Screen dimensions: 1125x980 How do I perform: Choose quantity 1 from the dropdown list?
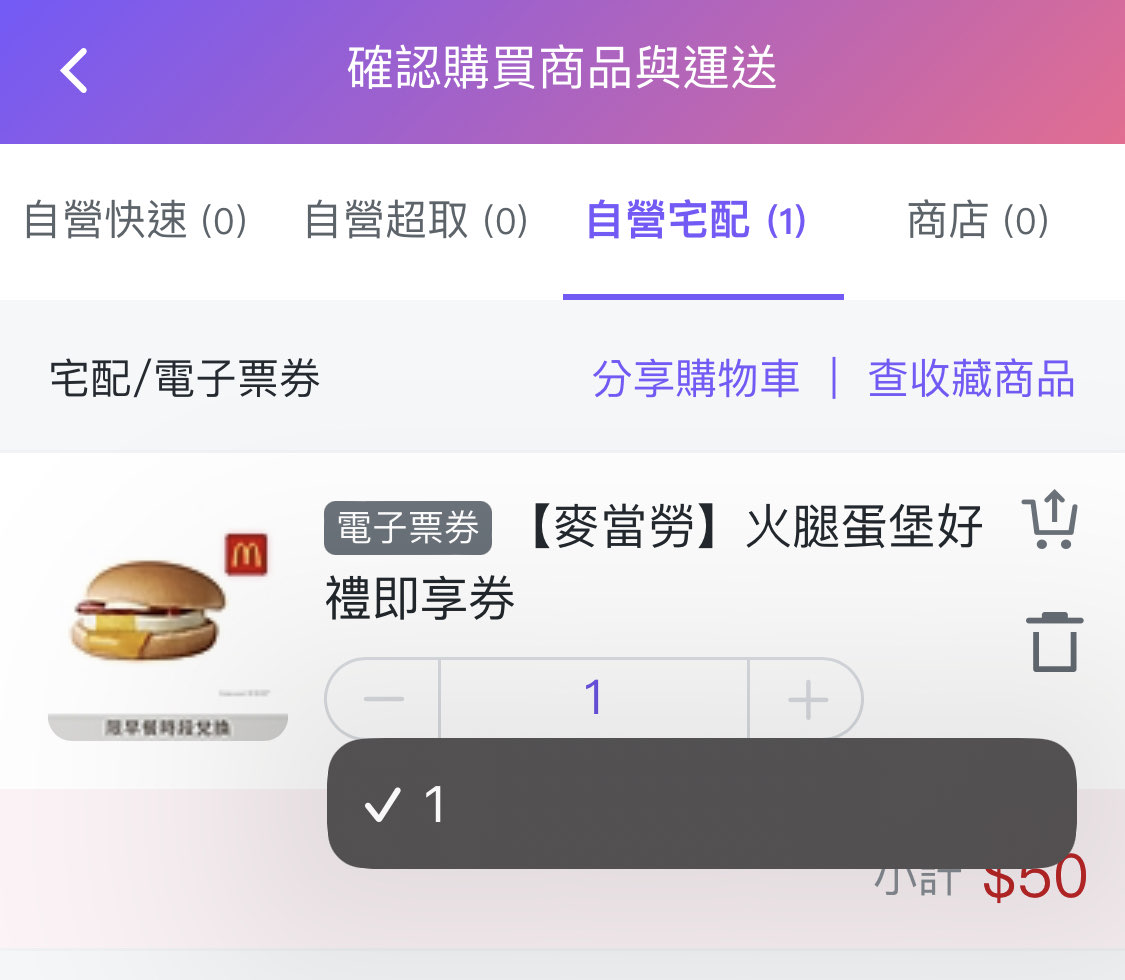click(700, 804)
